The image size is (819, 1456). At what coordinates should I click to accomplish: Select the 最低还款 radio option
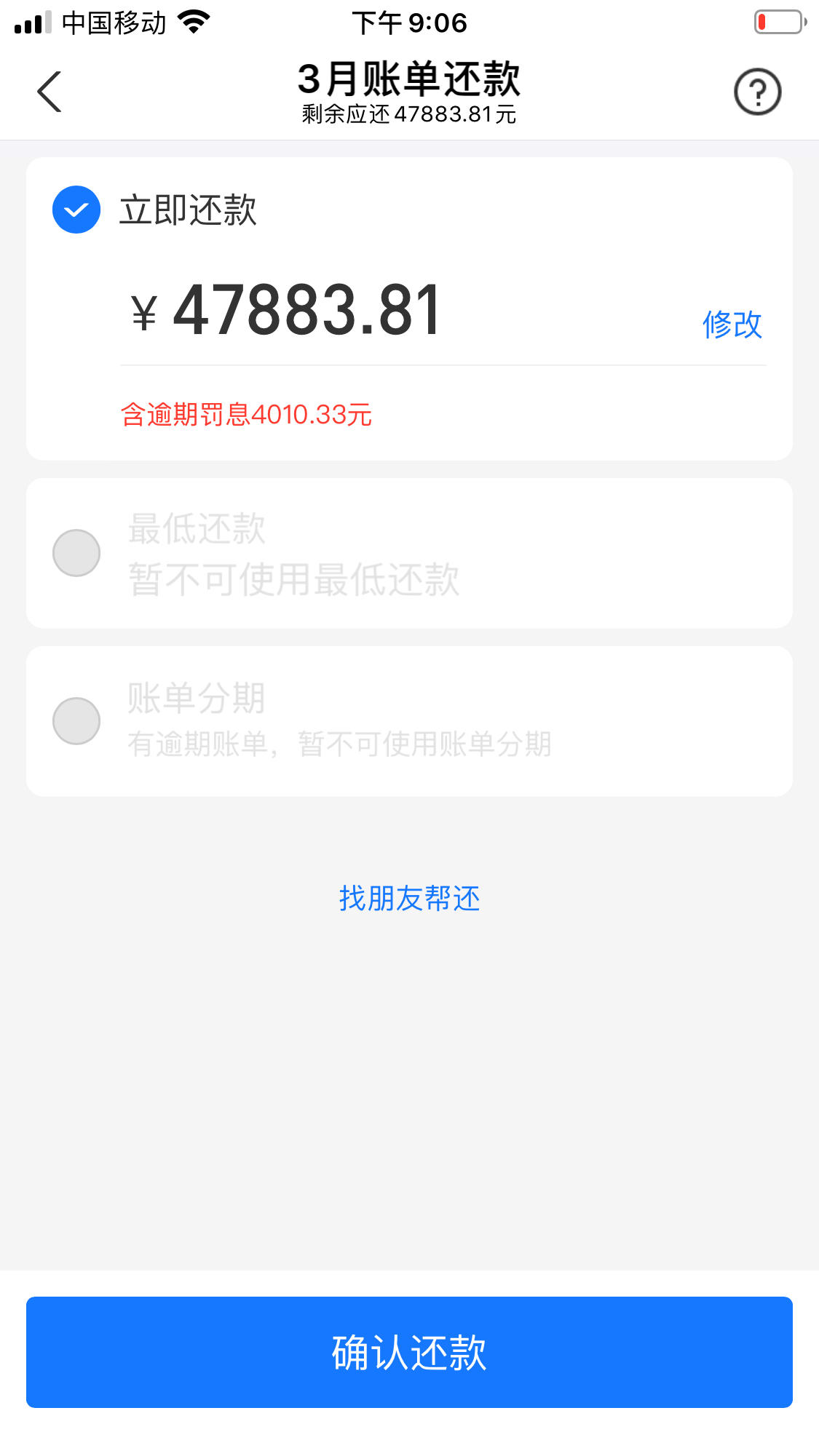[76, 553]
